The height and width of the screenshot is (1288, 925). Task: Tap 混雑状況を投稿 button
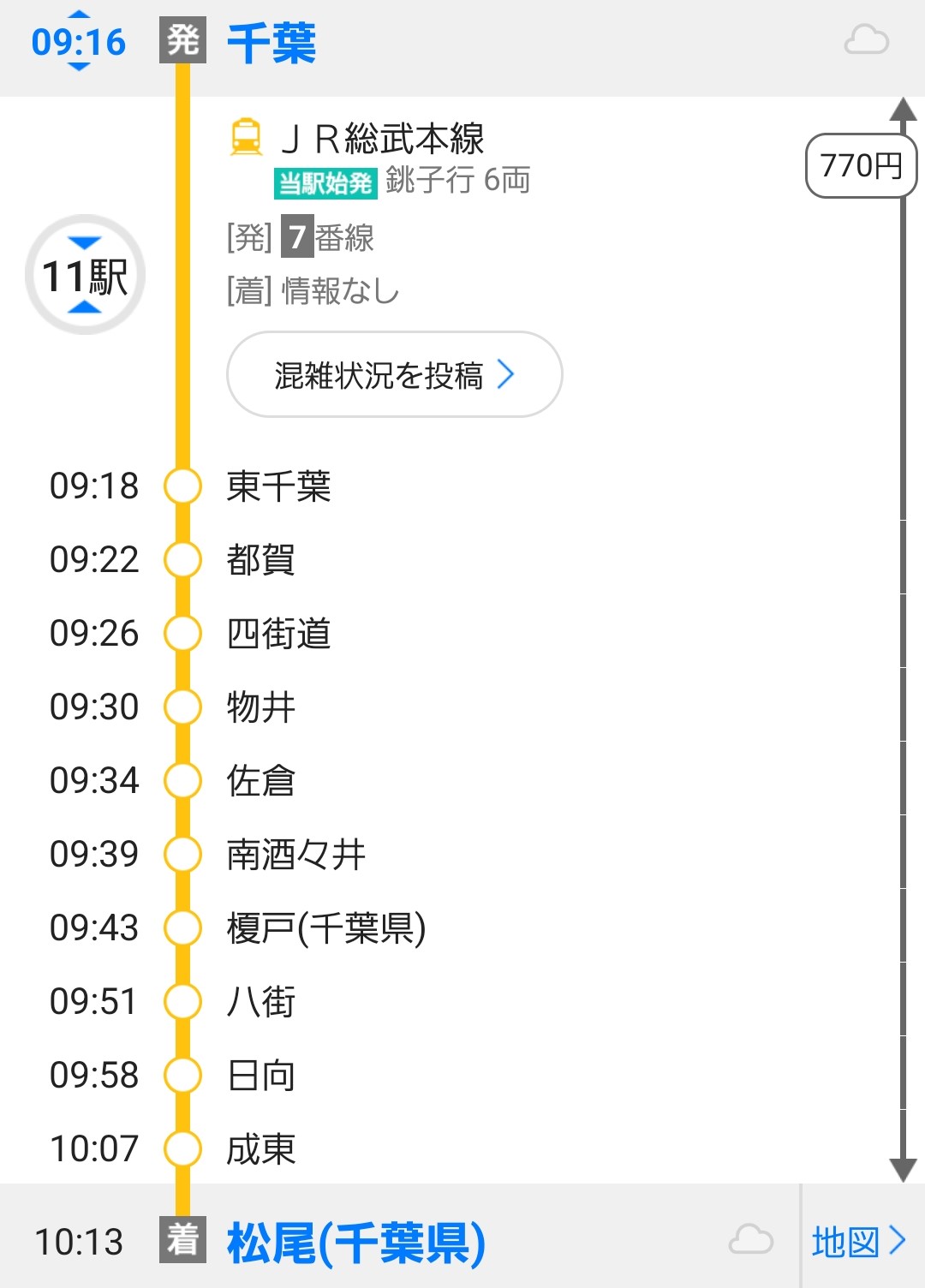point(394,374)
